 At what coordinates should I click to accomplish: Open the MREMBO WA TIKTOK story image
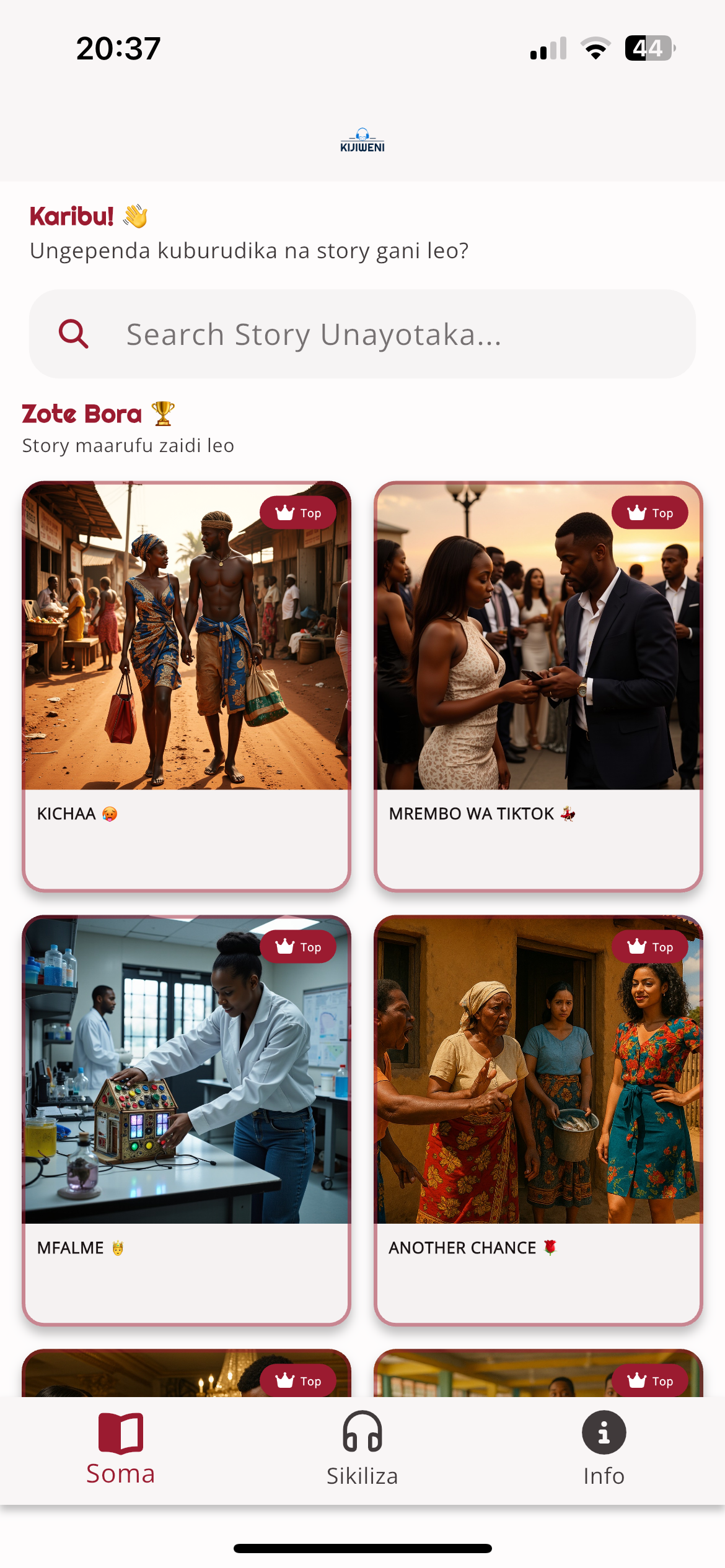[x=538, y=638]
